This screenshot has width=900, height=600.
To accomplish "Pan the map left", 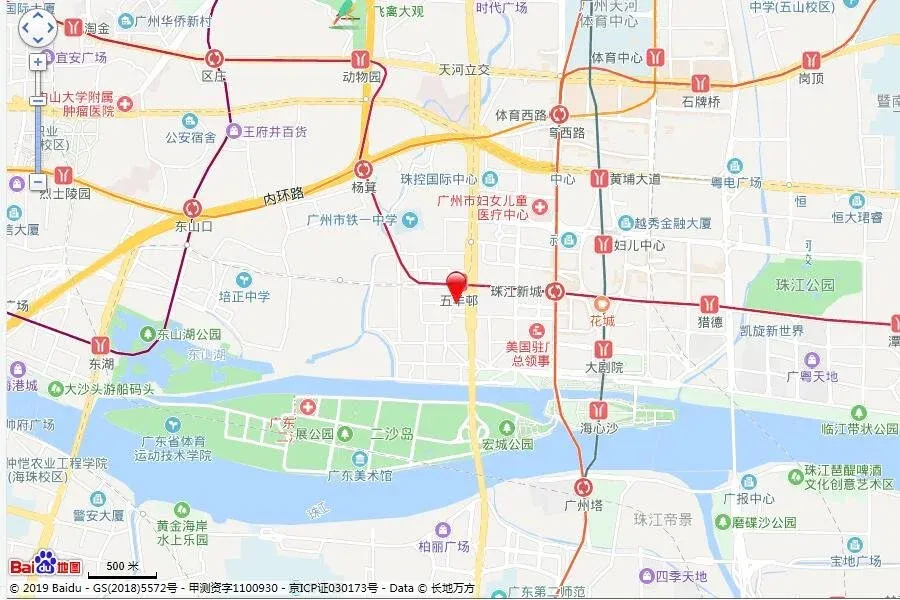I will pos(24,28).
